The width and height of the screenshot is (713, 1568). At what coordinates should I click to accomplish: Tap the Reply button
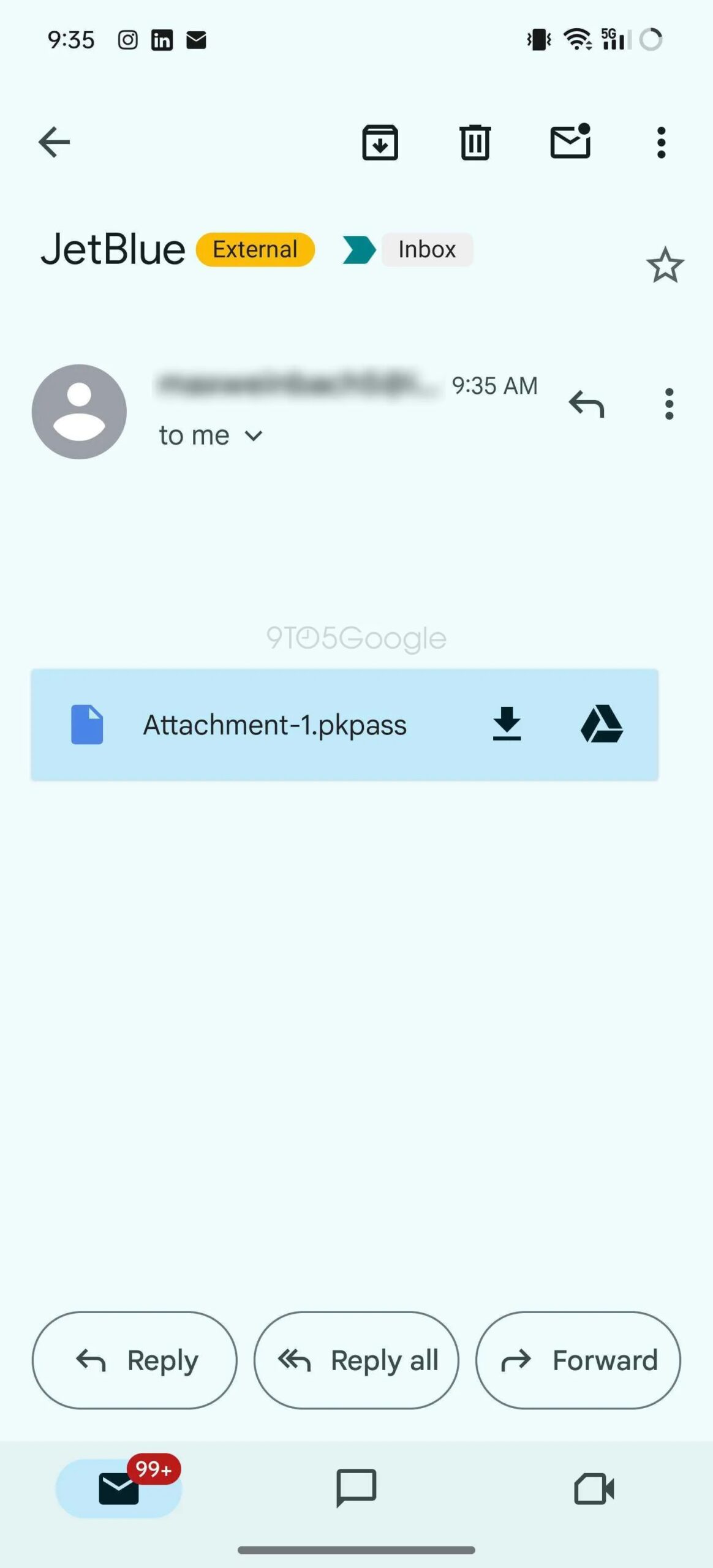click(134, 1360)
